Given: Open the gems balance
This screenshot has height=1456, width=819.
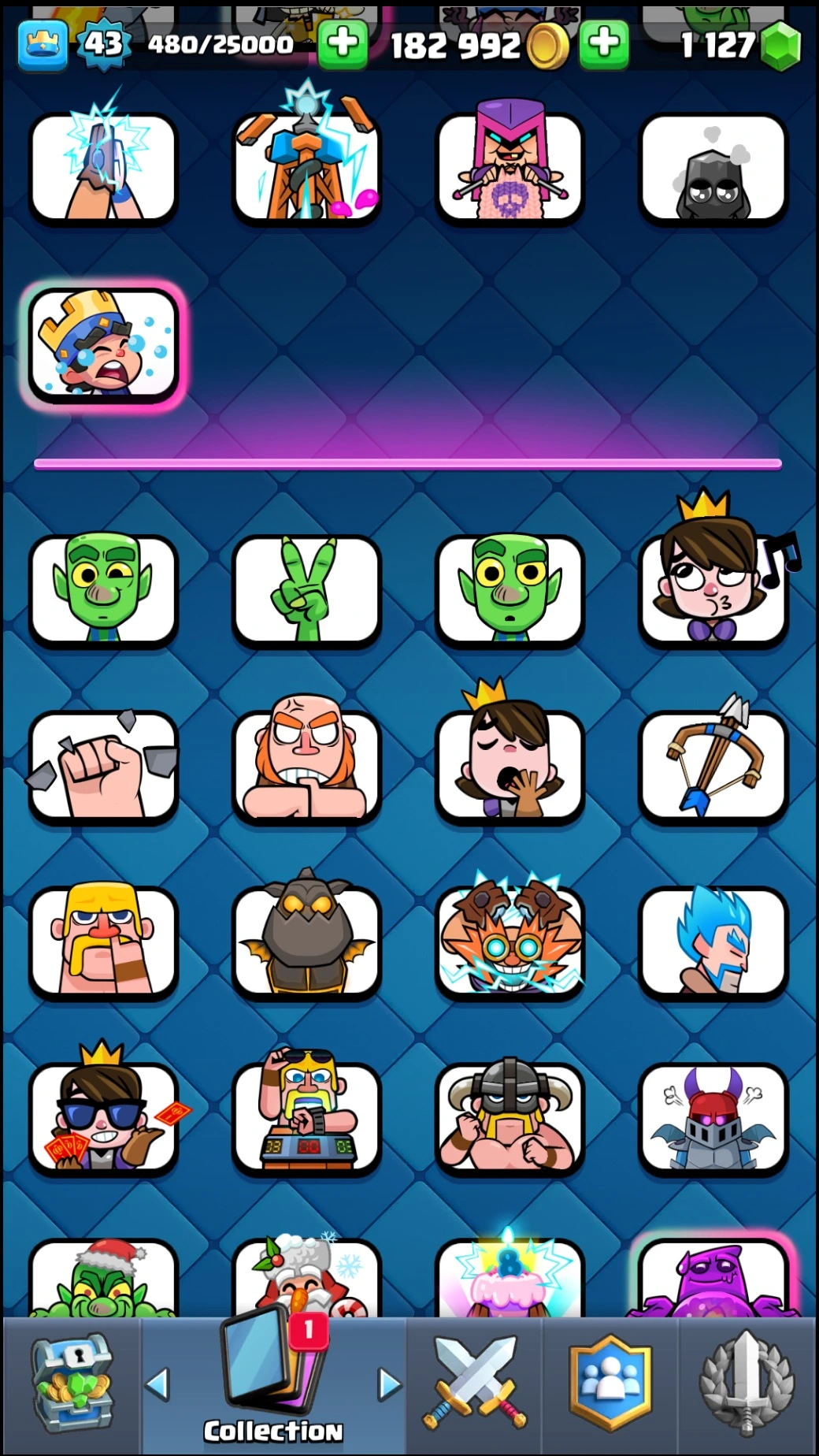Looking at the screenshot, I should click(x=739, y=45).
